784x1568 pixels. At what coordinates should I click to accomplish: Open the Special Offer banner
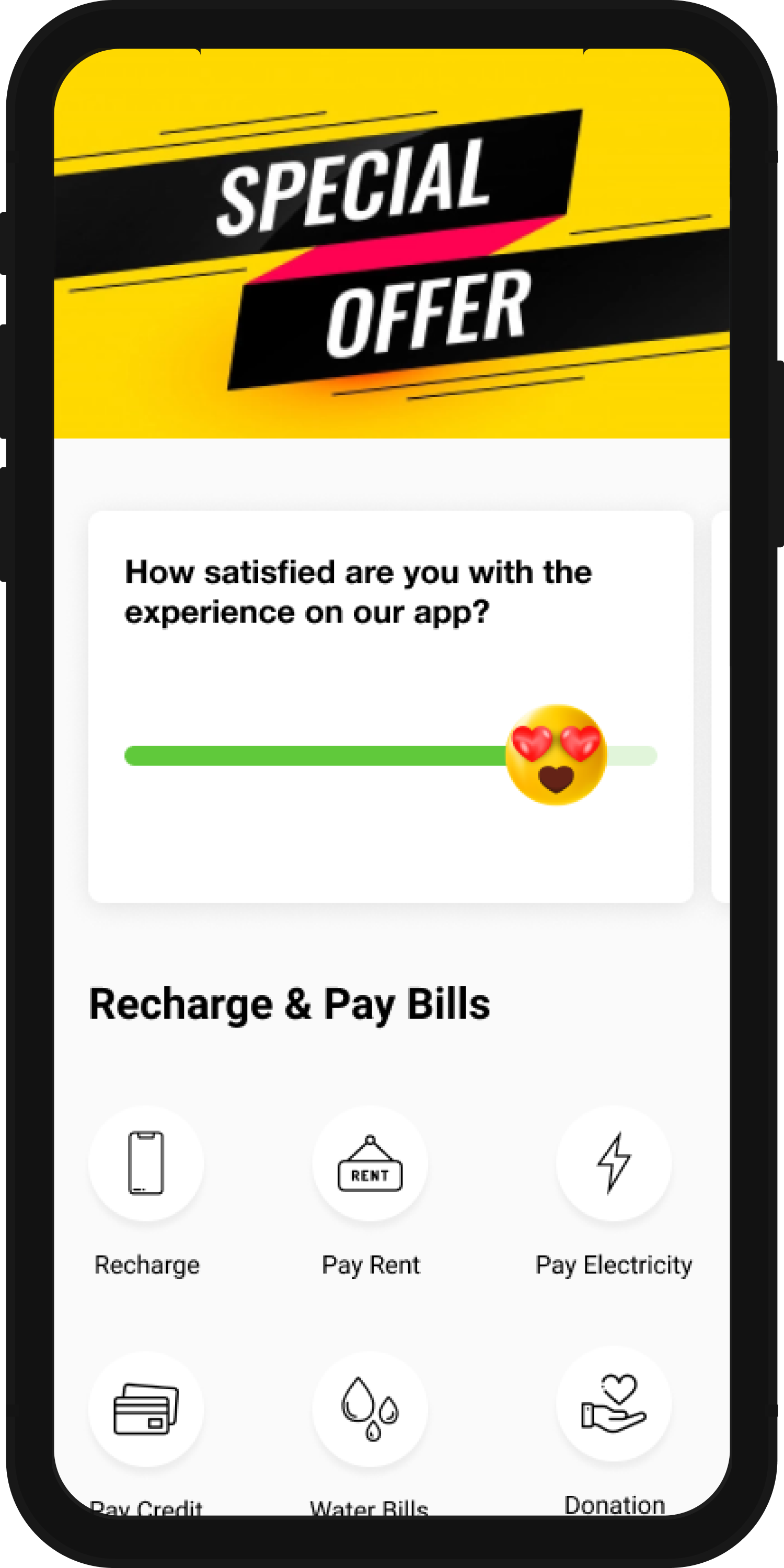pos(391,244)
